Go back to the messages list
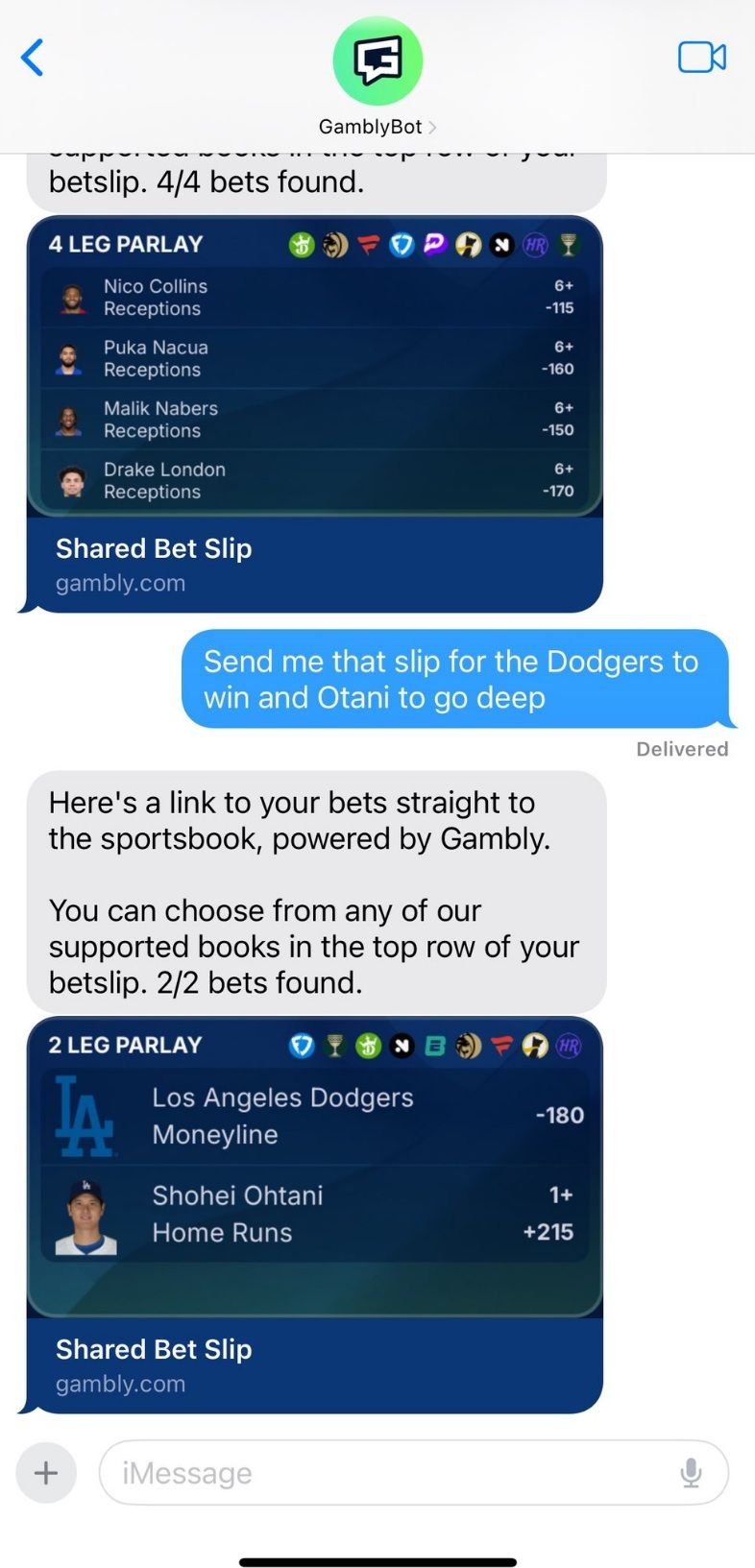The image size is (755, 1568). tap(33, 58)
